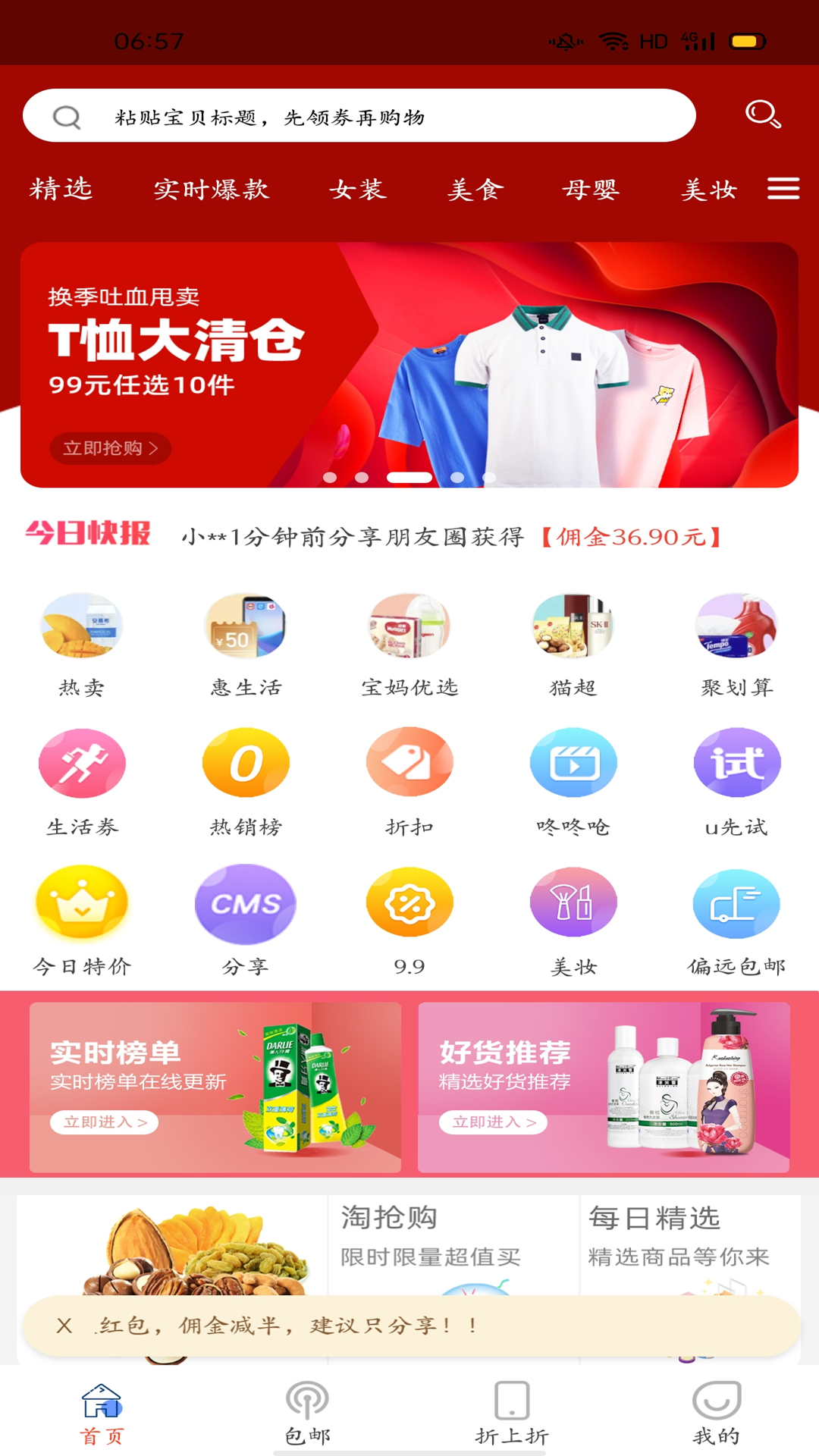The image size is (819, 1456).
Task: Enter the 好货推荐 card
Action: click(x=604, y=1087)
